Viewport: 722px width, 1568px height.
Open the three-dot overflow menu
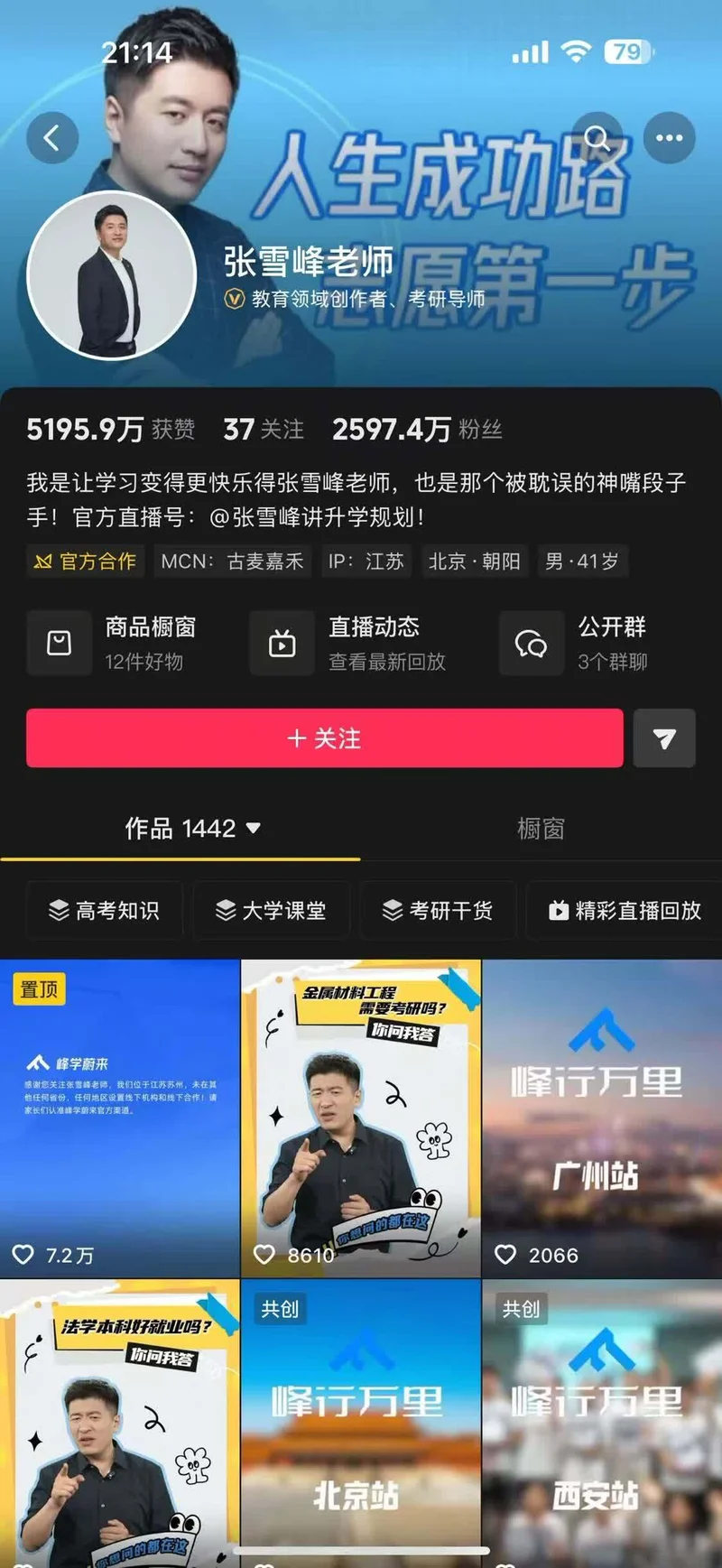point(669,138)
